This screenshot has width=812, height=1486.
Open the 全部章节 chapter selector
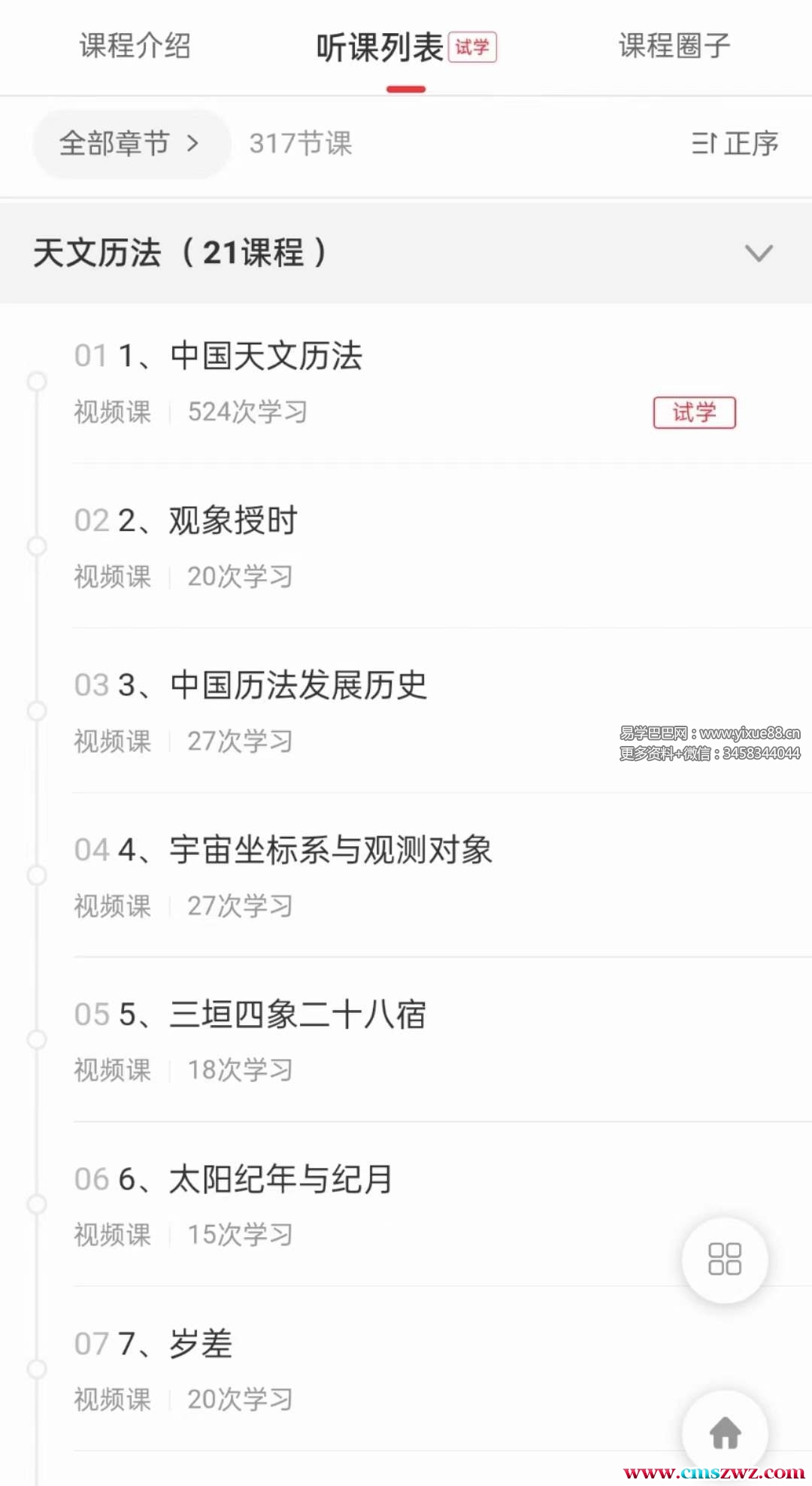click(x=131, y=144)
